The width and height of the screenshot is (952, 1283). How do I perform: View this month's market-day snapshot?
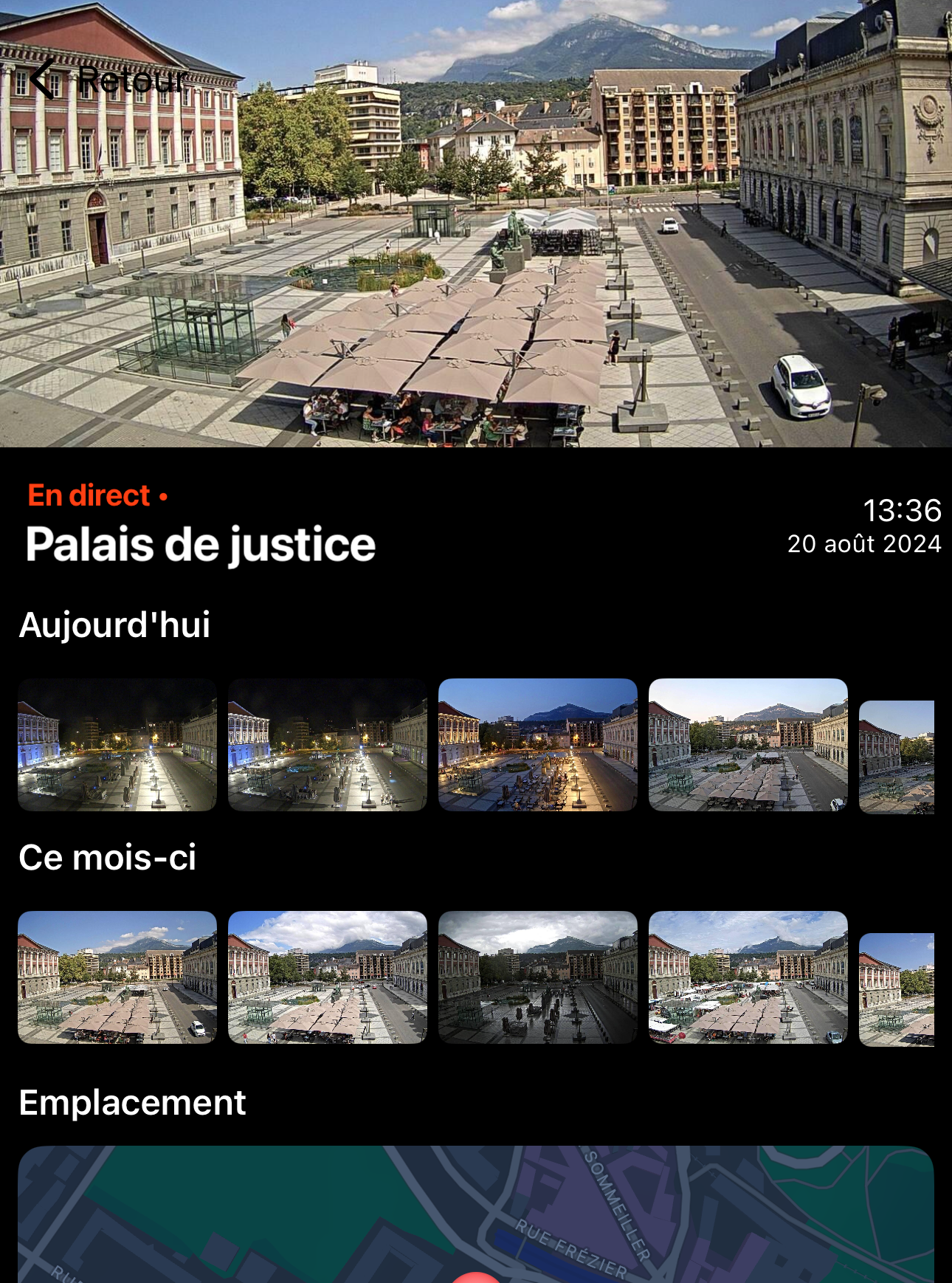748,977
